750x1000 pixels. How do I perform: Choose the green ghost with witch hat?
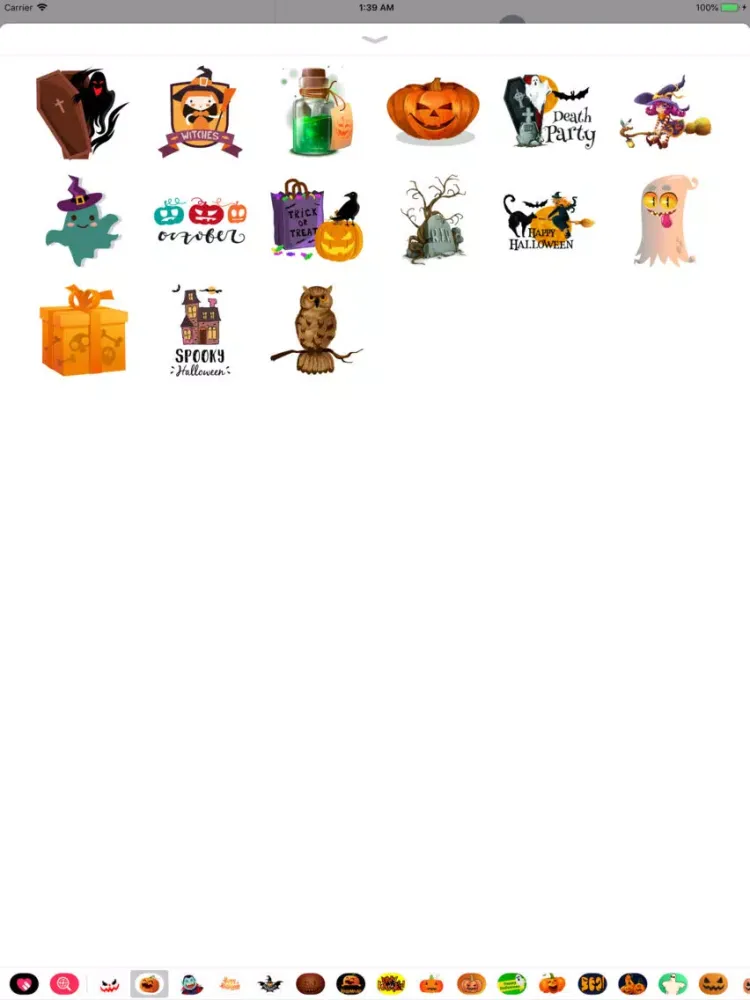[x=83, y=222]
